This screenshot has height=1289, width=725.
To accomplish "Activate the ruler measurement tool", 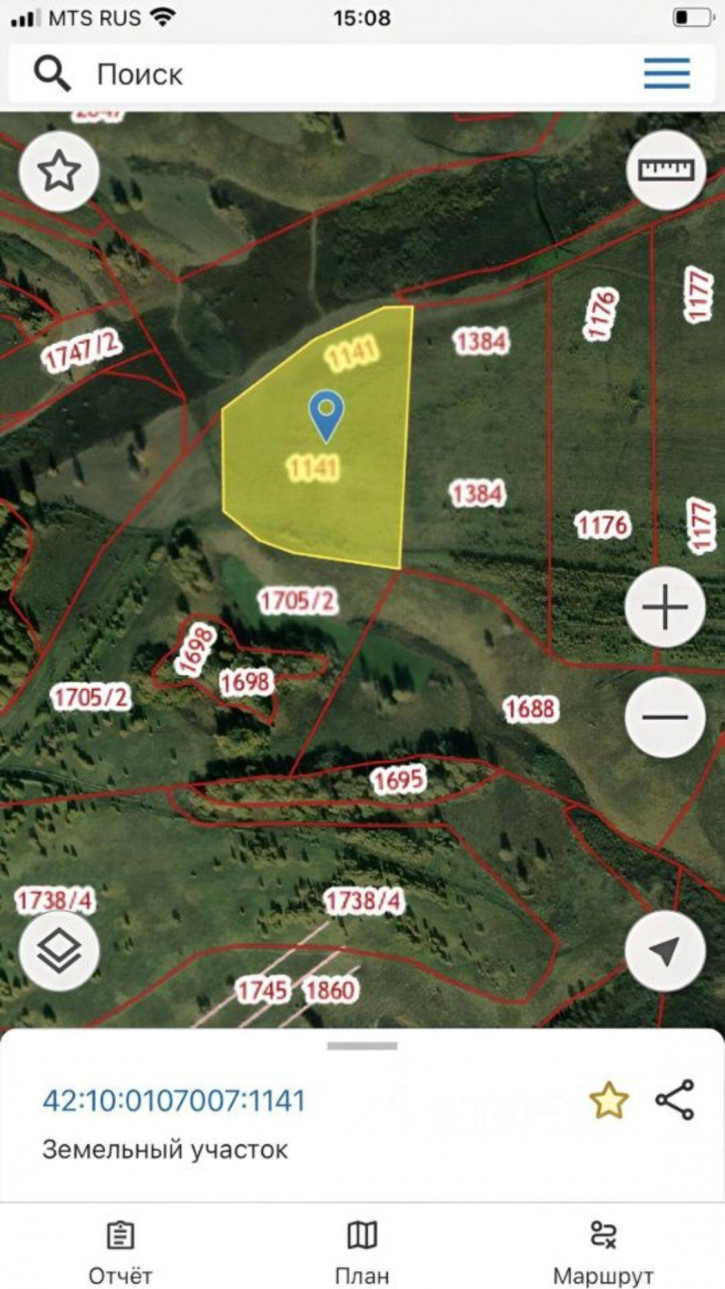I will (665, 169).
